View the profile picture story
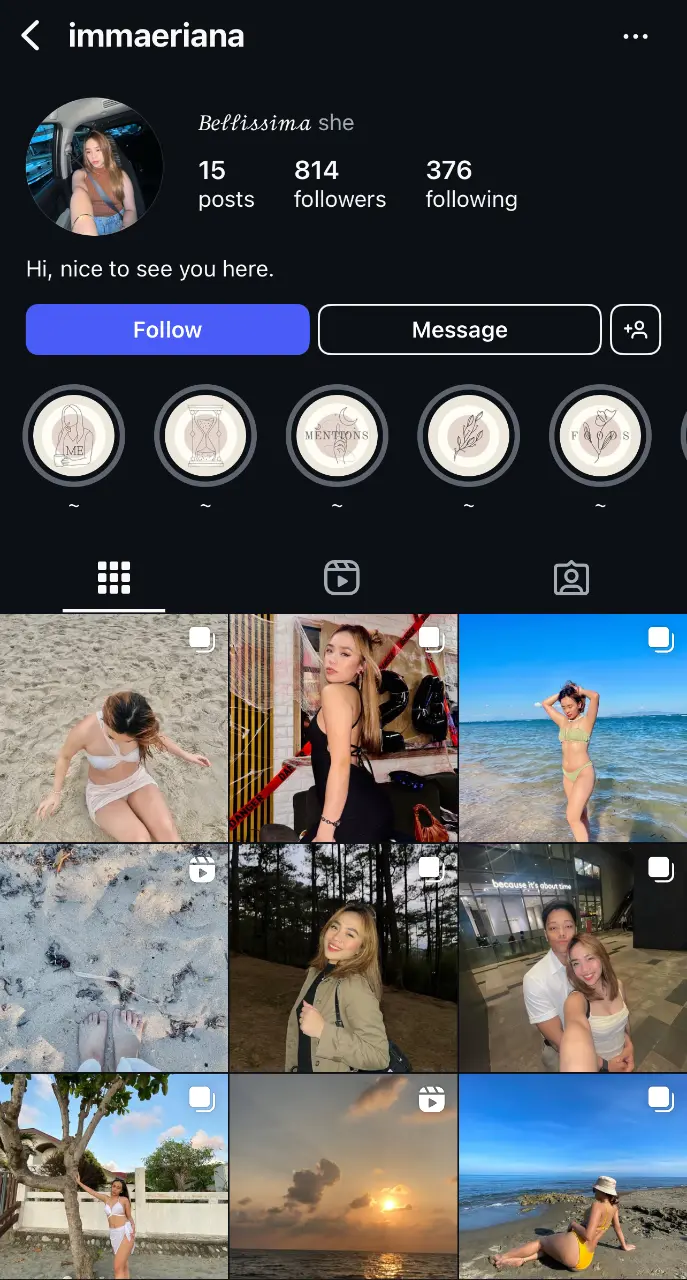The width and height of the screenshot is (687, 1280). tap(94, 167)
